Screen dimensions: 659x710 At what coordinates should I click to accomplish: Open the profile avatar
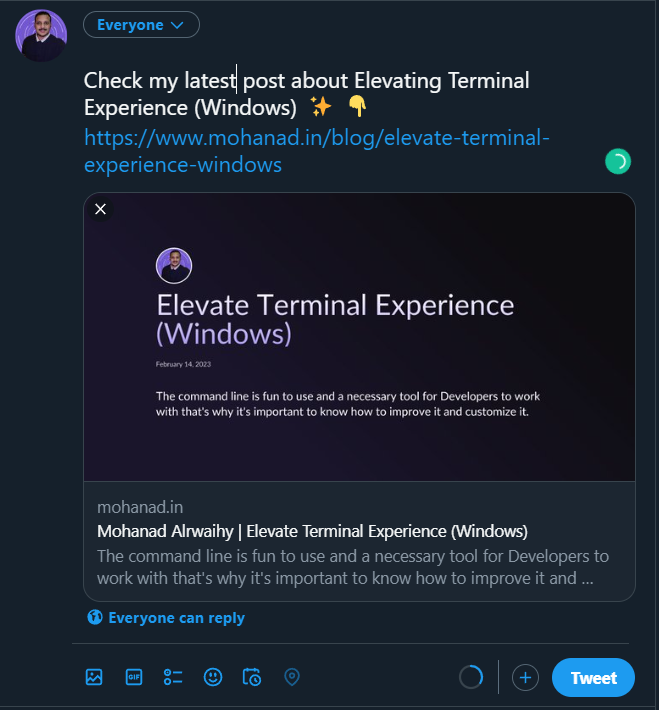(41, 36)
